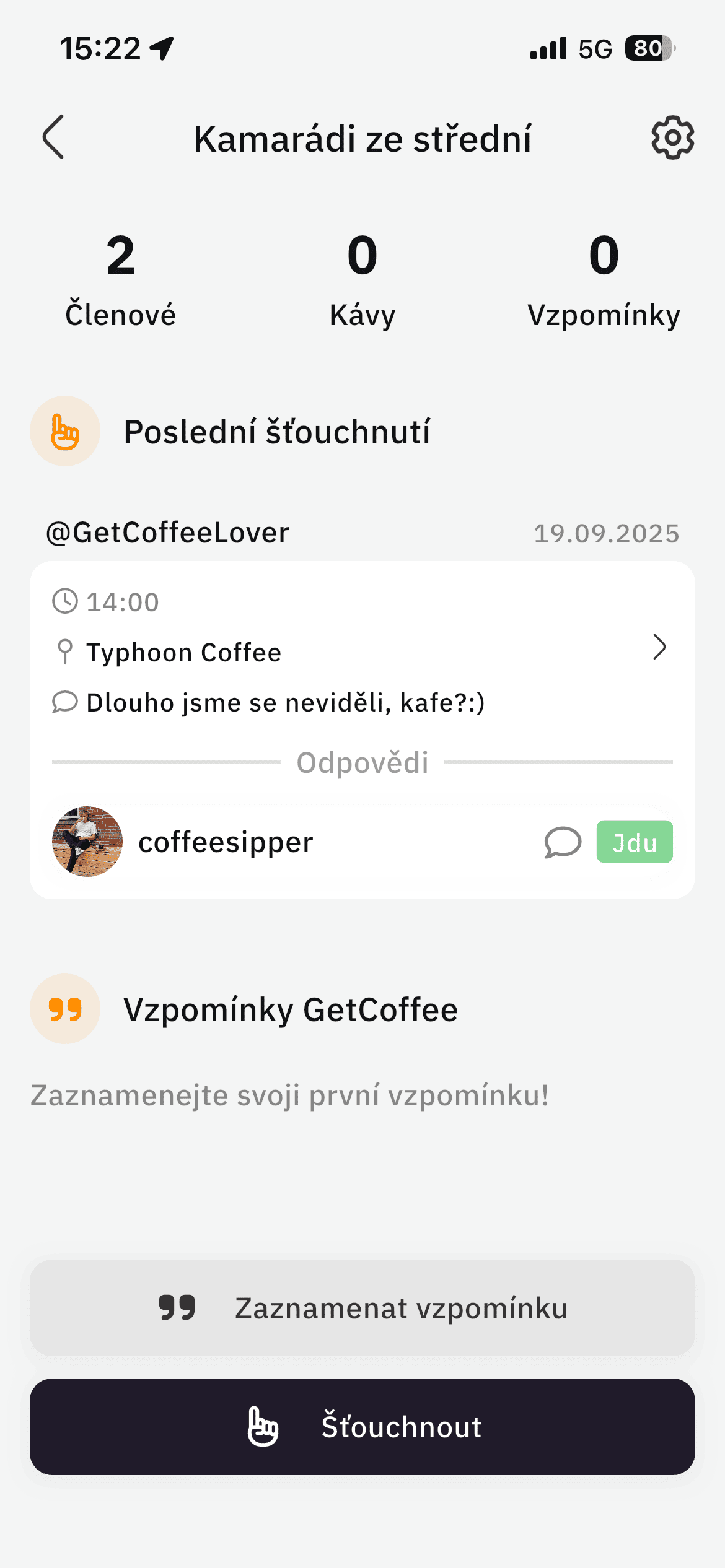
Task: Tap the location pin beside Typhoon Coffee
Action: click(x=64, y=650)
